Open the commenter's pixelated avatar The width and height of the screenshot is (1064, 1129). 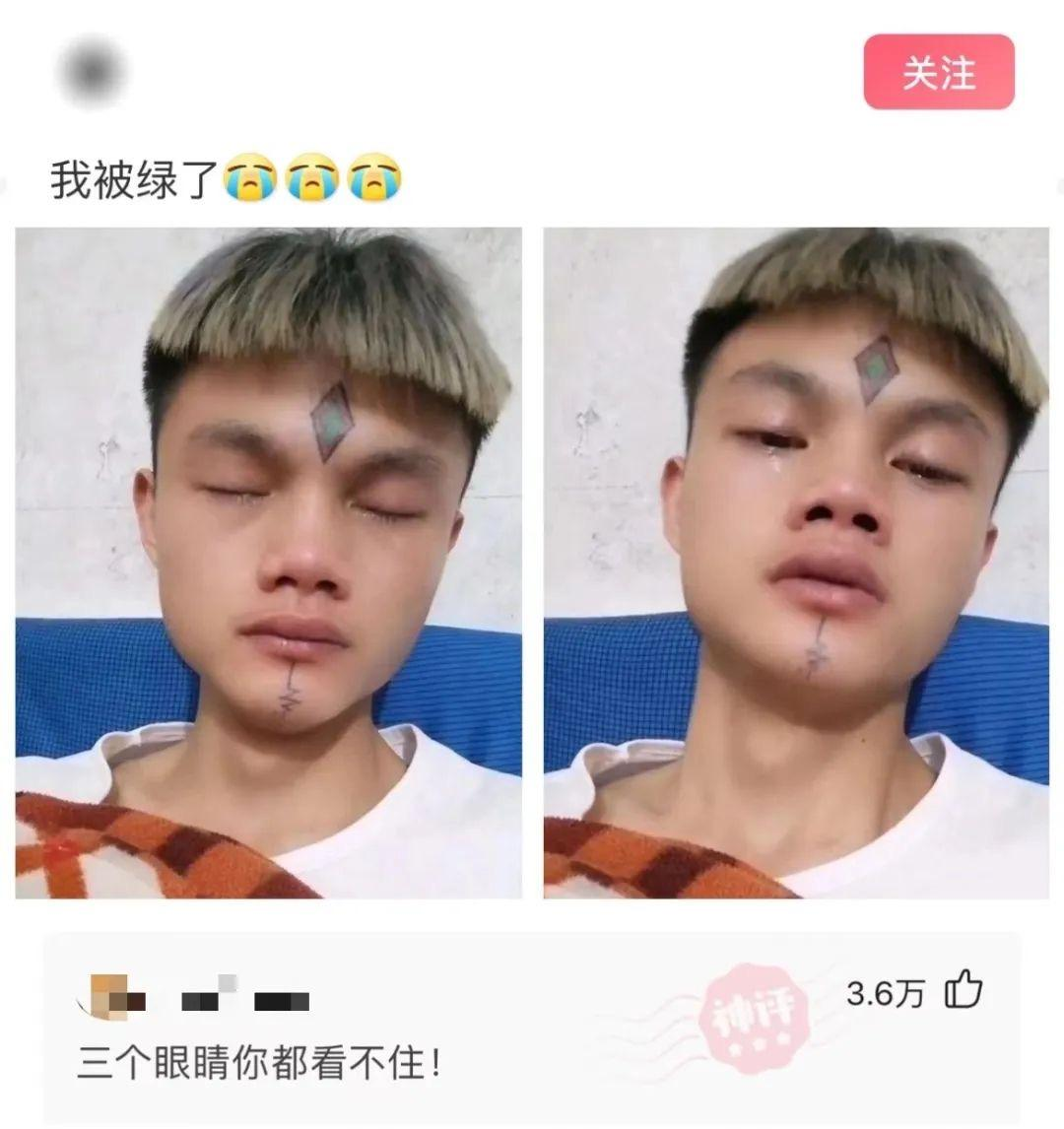(x=110, y=995)
